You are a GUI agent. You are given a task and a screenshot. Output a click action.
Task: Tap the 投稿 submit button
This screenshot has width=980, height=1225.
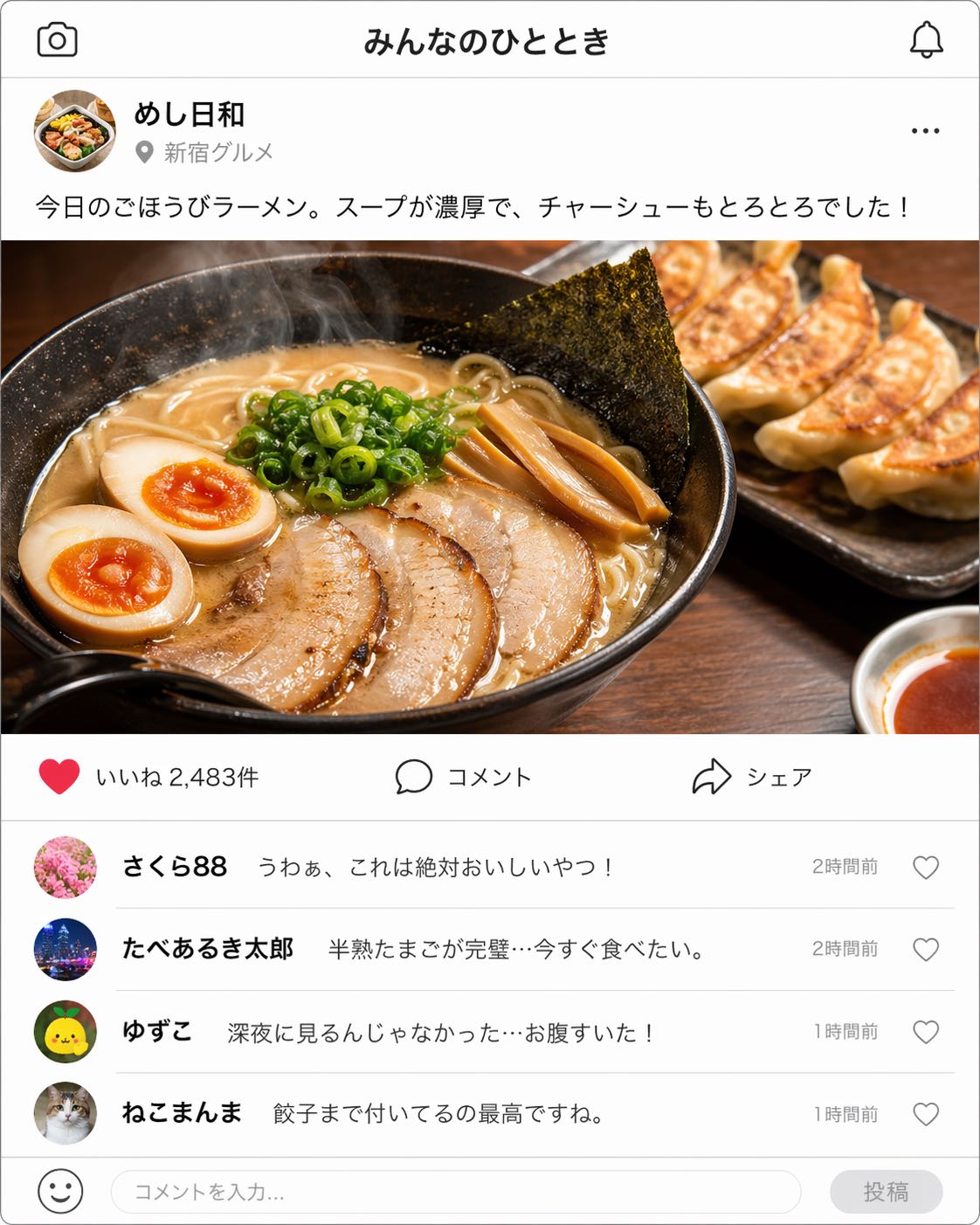tap(886, 1192)
